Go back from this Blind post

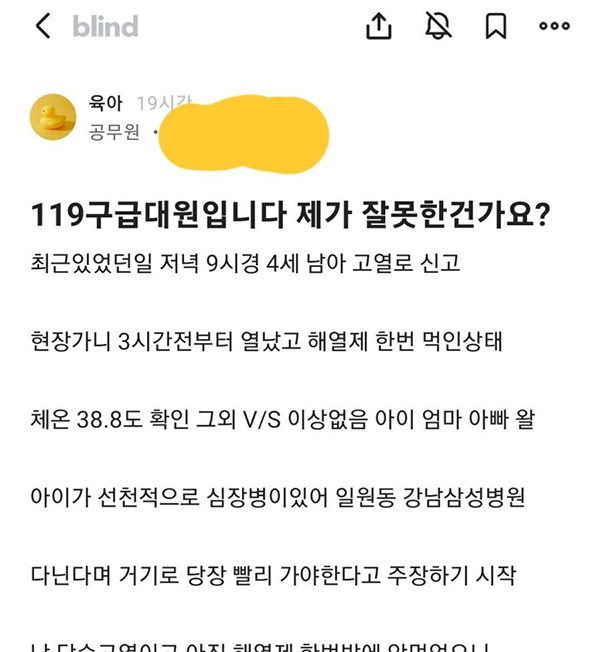[42, 27]
